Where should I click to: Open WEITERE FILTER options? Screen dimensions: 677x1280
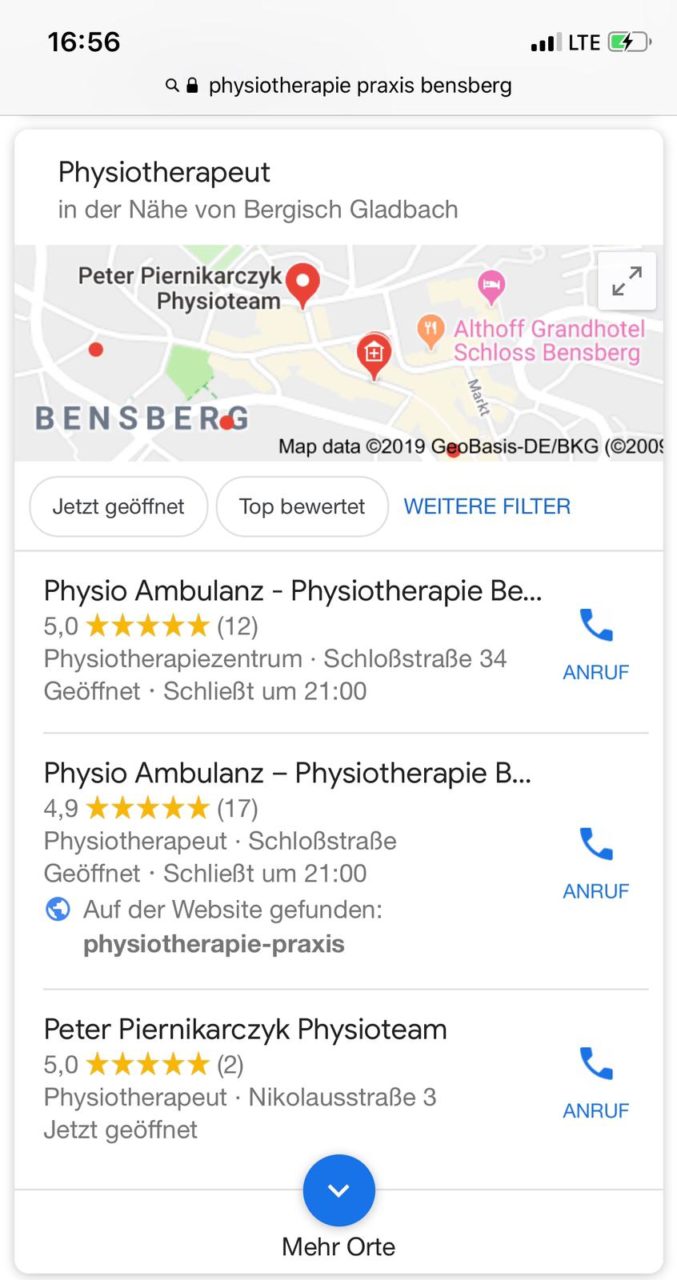[487, 507]
